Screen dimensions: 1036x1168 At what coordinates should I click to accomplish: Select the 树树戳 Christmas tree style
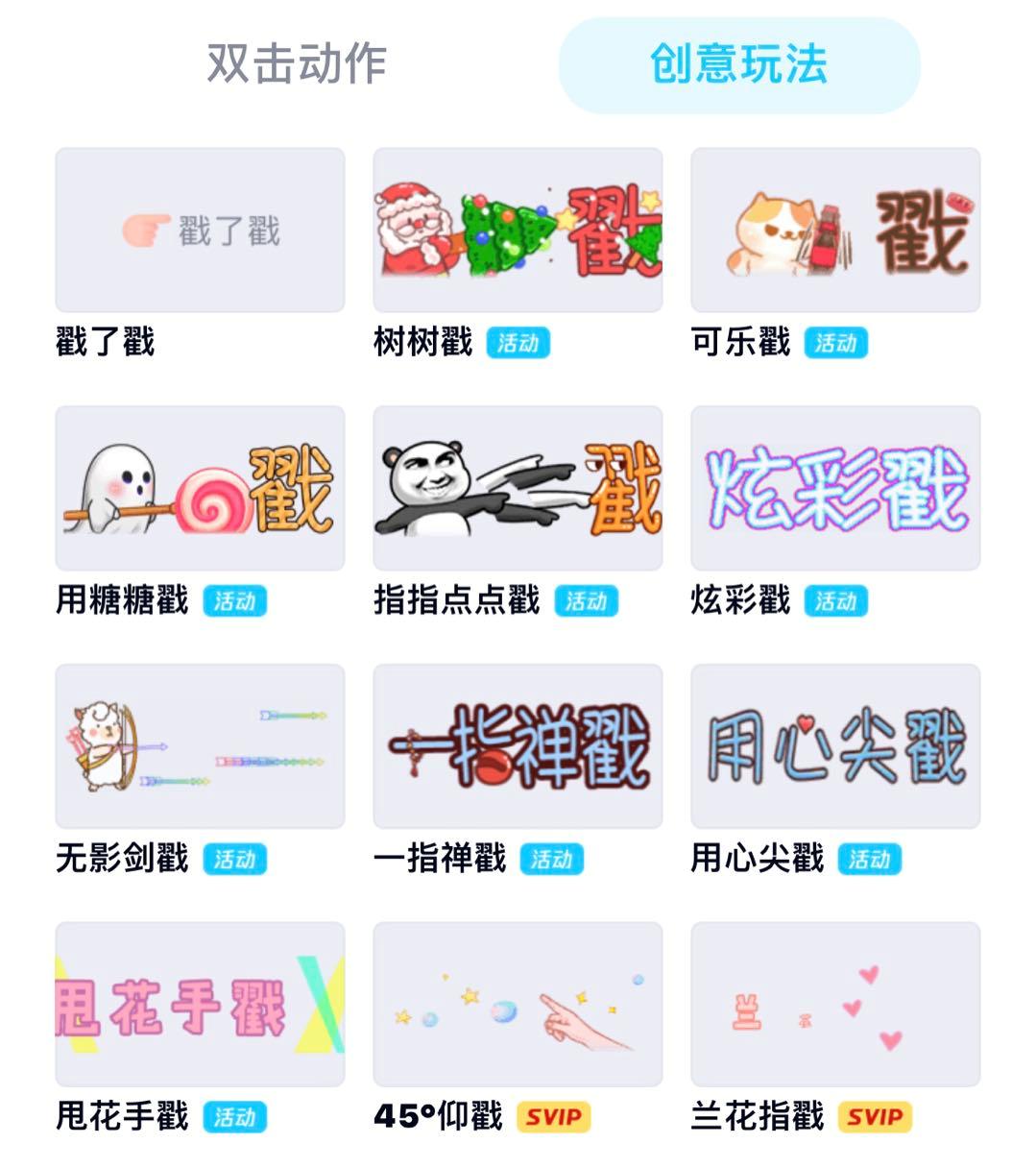click(518, 228)
